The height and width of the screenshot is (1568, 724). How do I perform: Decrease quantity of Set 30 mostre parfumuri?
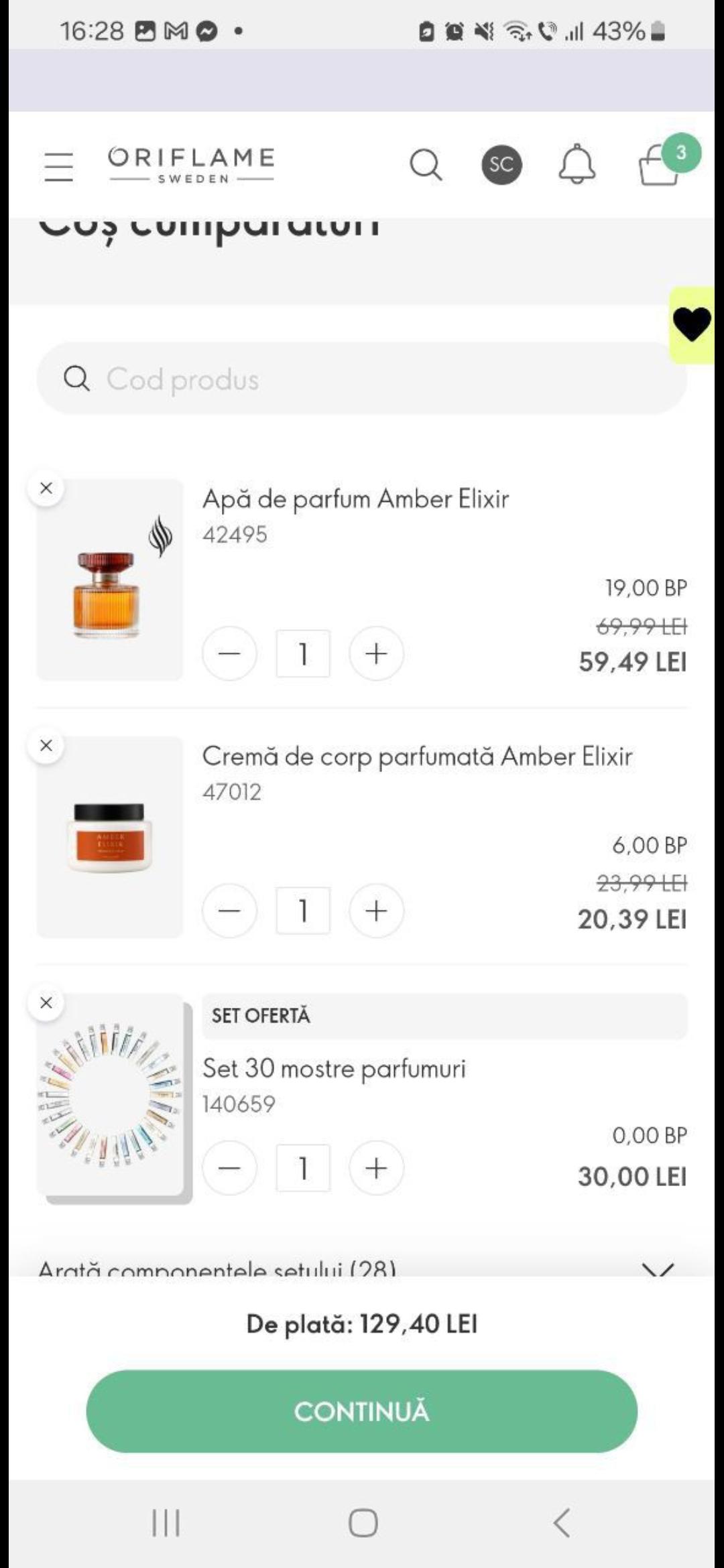point(229,1168)
